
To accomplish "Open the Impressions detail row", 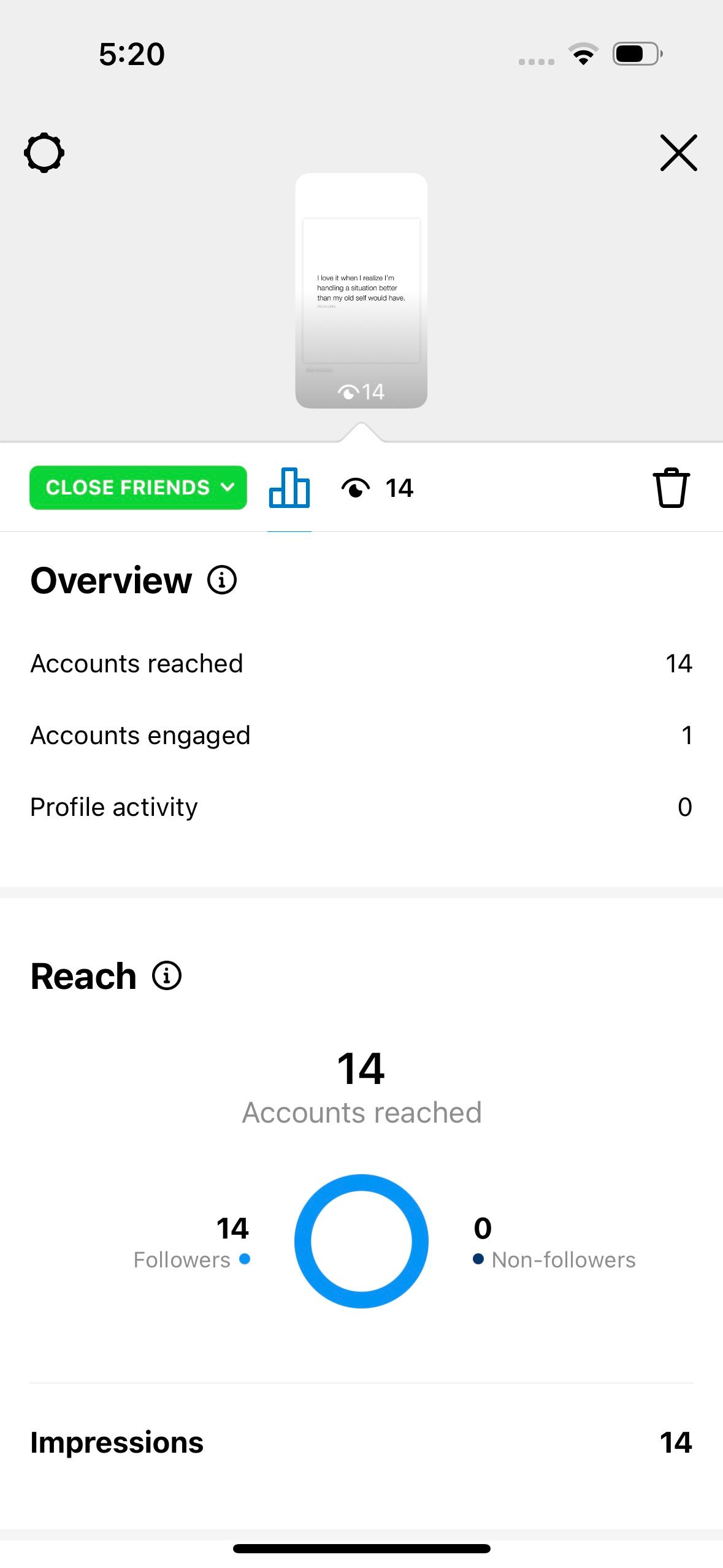I will [361, 1442].
